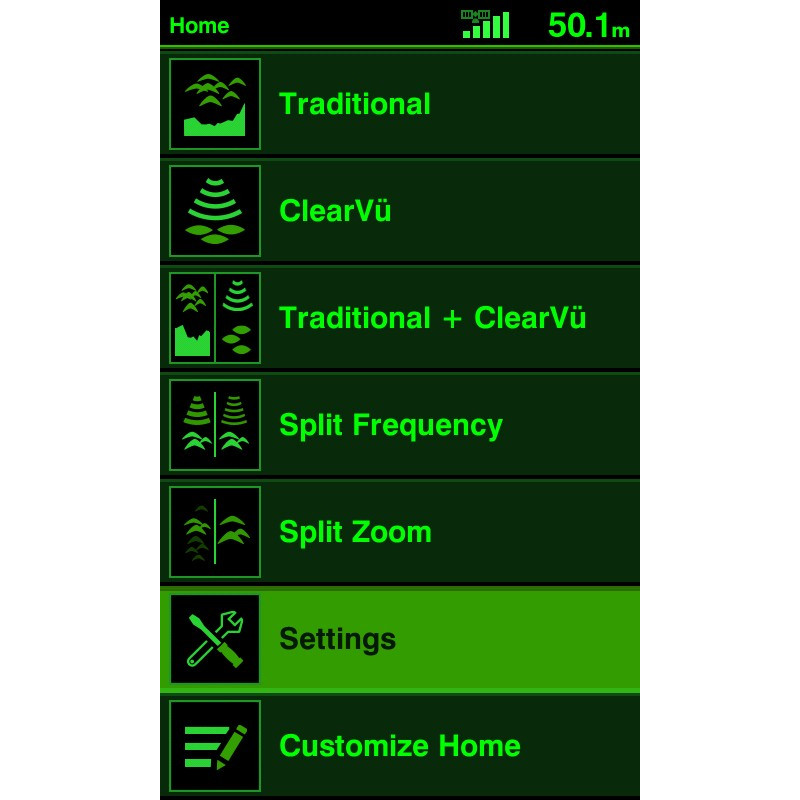The height and width of the screenshot is (800, 800).
Task: Choose the Split Frequency view
Action: pyautogui.click(x=400, y=425)
